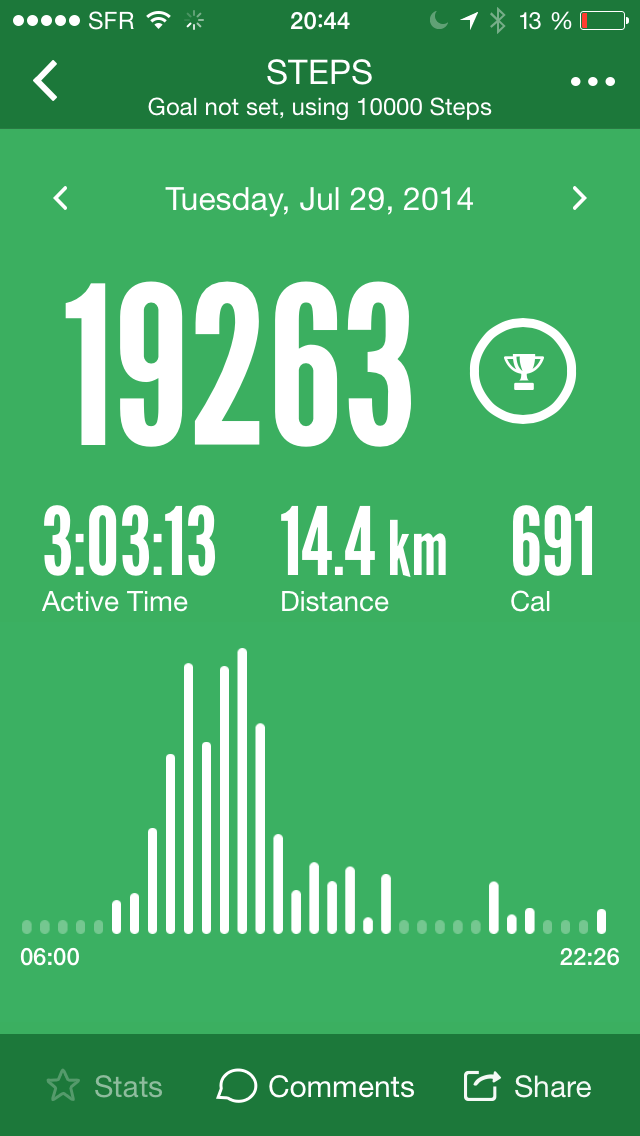Open the Comments section
The height and width of the screenshot is (1136, 640).
[316, 1086]
